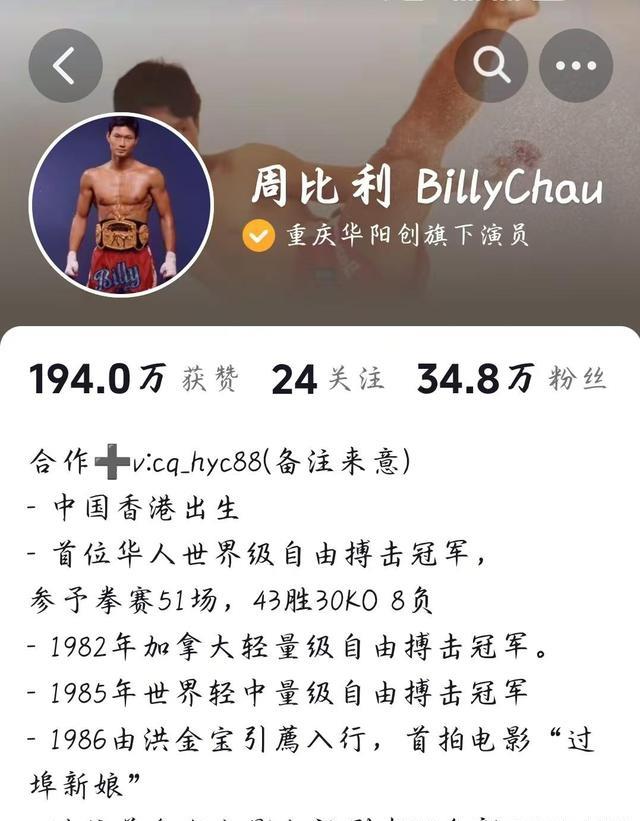Image resolution: width=640 pixels, height=821 pixels.
Task: Search within this profile using the magnifier
Action: coord(491,66)
